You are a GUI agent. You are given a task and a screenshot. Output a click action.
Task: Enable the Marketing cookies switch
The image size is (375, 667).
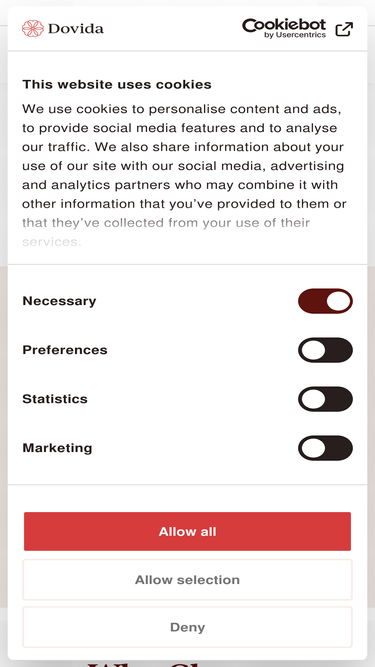point(325,448)
